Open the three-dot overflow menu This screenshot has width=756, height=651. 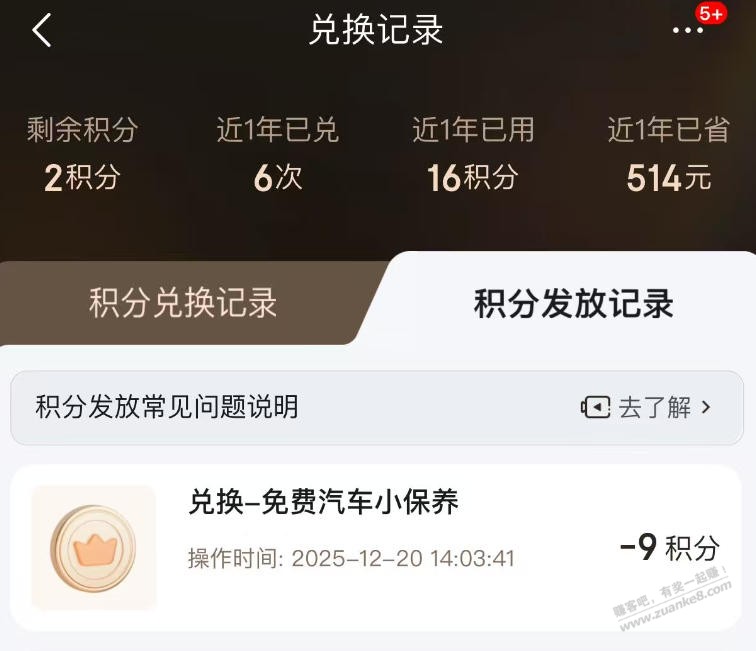(688, 31)
